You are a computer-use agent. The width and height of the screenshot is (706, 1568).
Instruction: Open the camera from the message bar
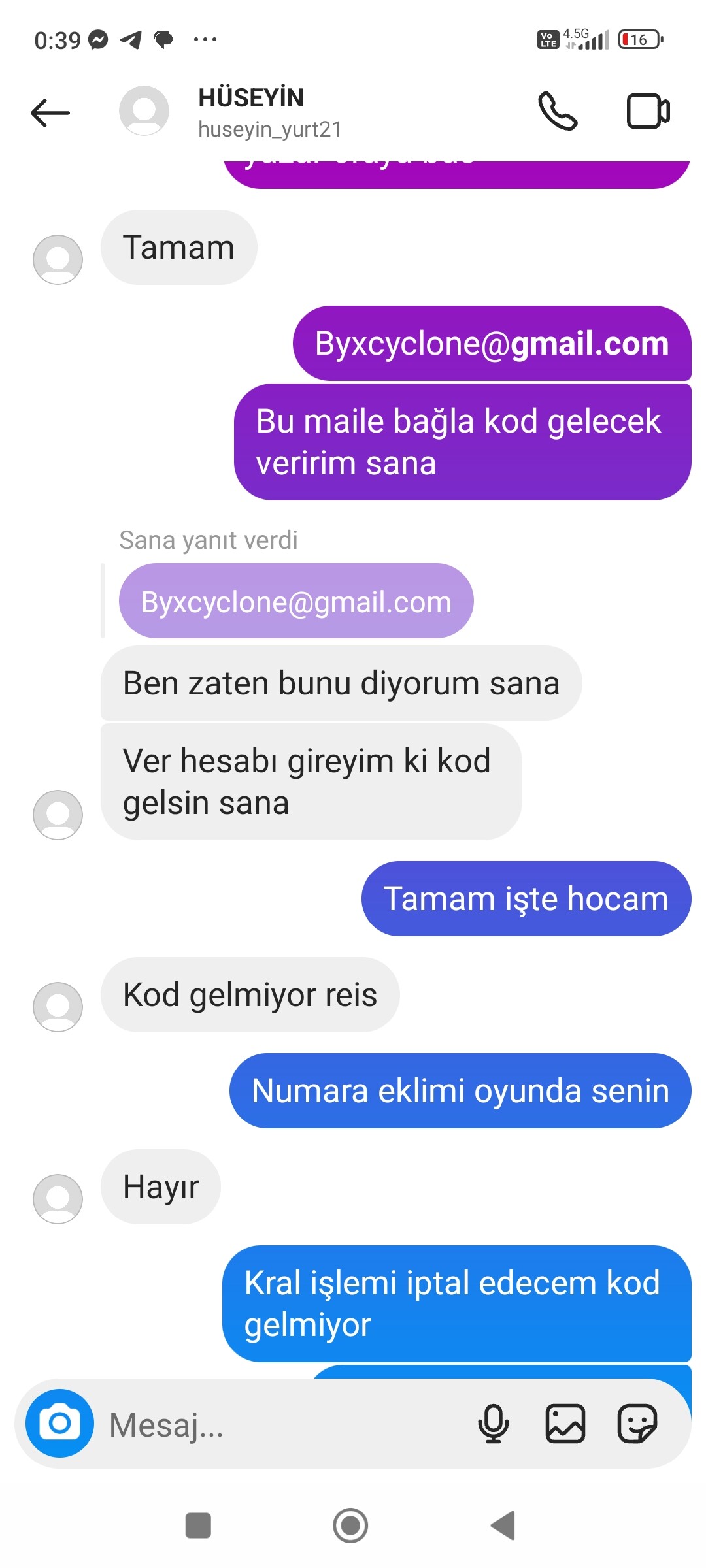[x=59, y=1423]
